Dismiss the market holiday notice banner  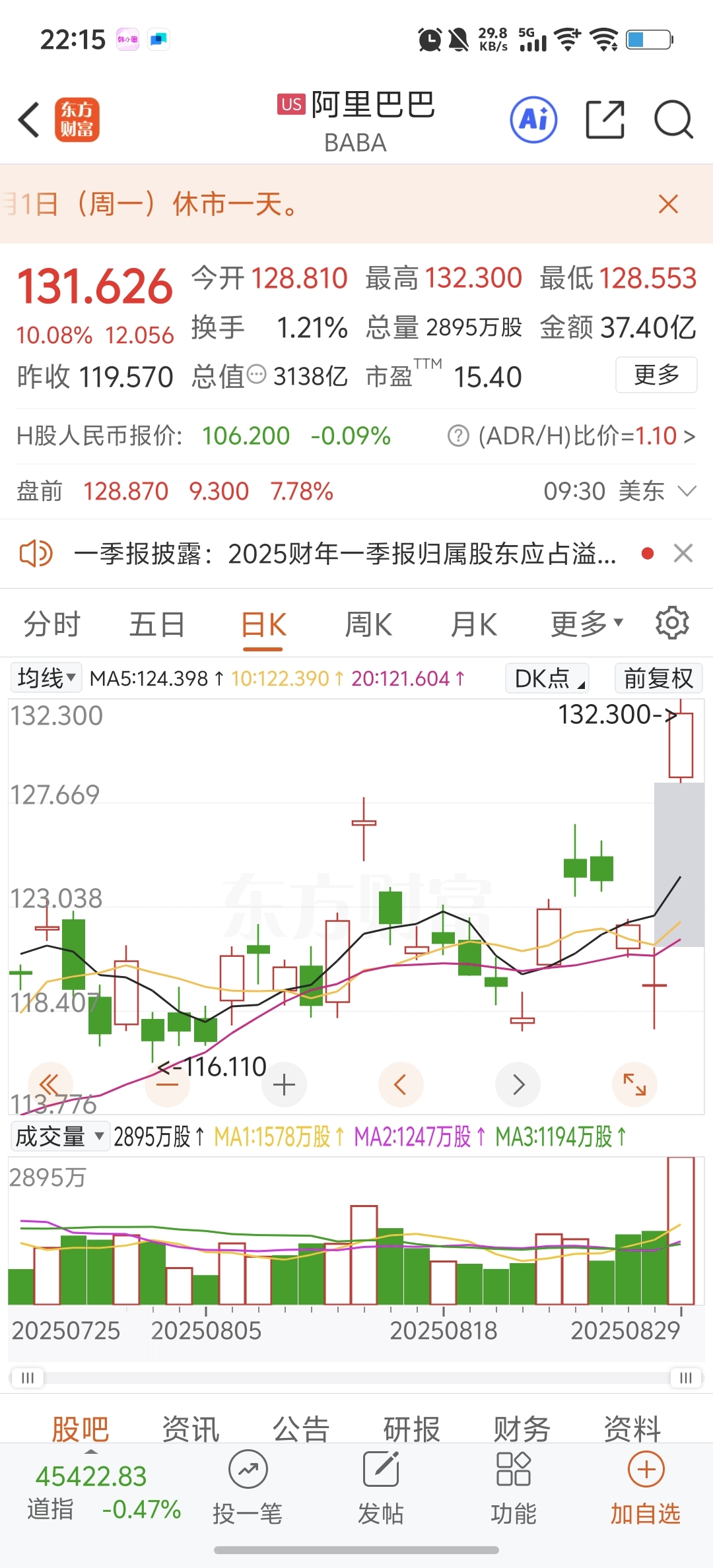668,204
